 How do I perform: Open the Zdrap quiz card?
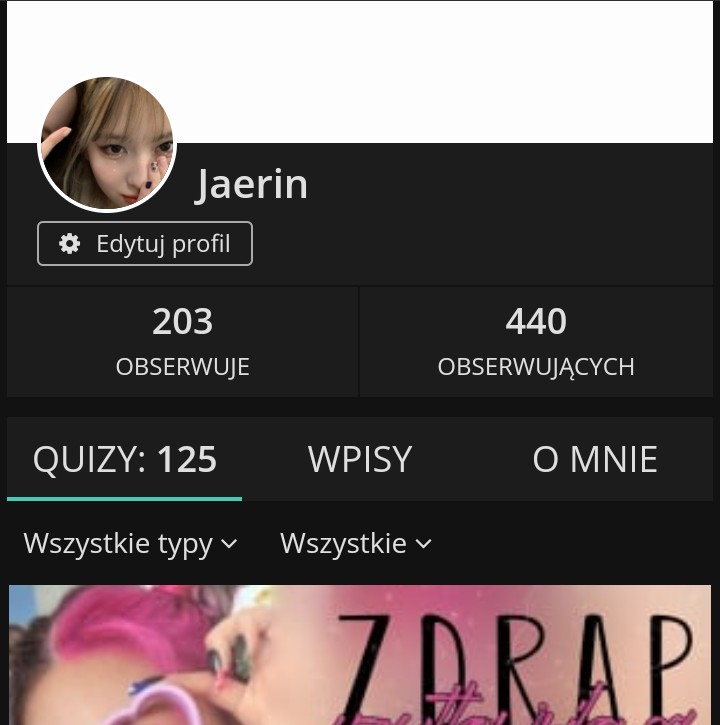point(360,655)
